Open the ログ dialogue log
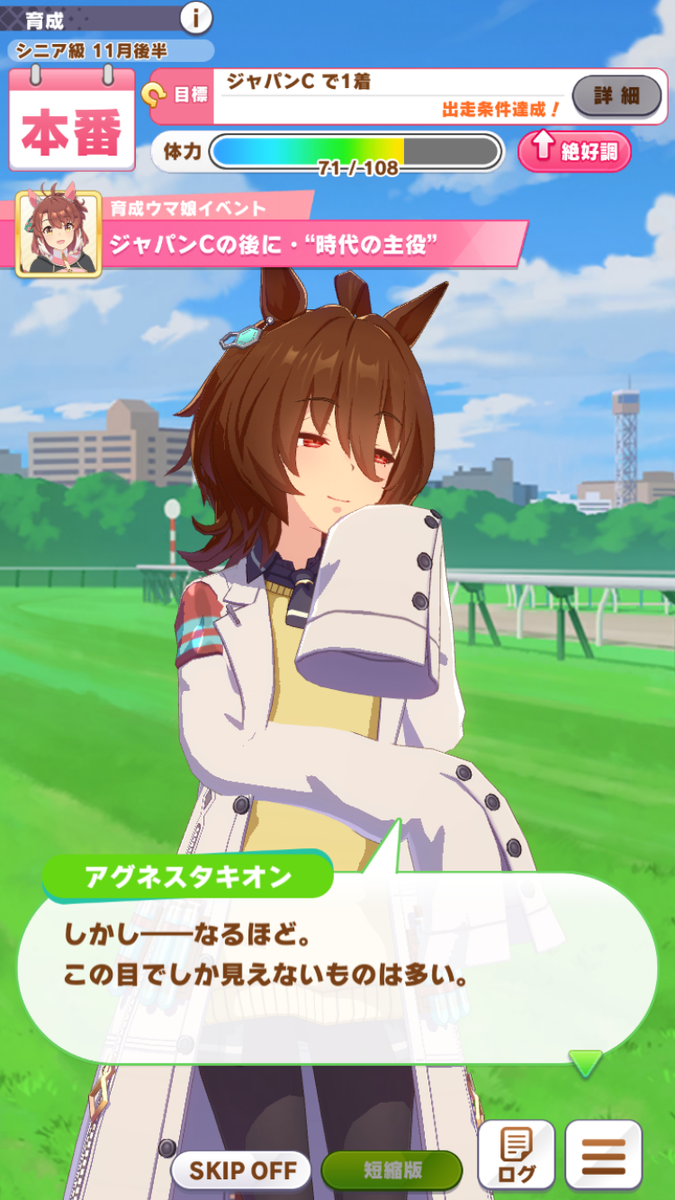 [x=516, y=1156]
